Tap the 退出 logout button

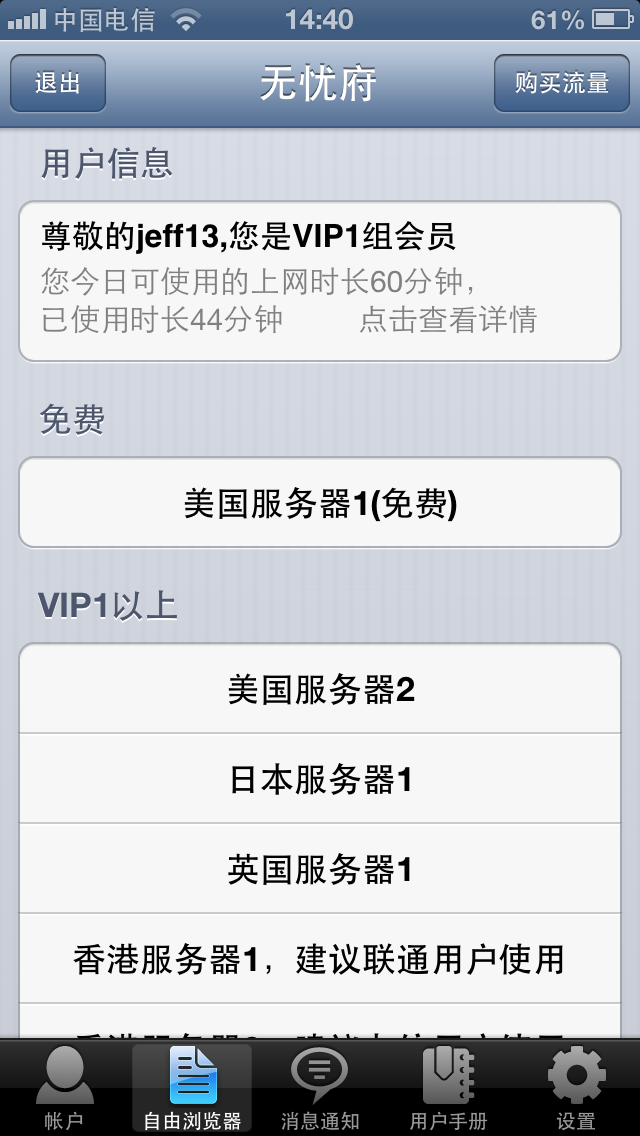(x=58, y=84)
